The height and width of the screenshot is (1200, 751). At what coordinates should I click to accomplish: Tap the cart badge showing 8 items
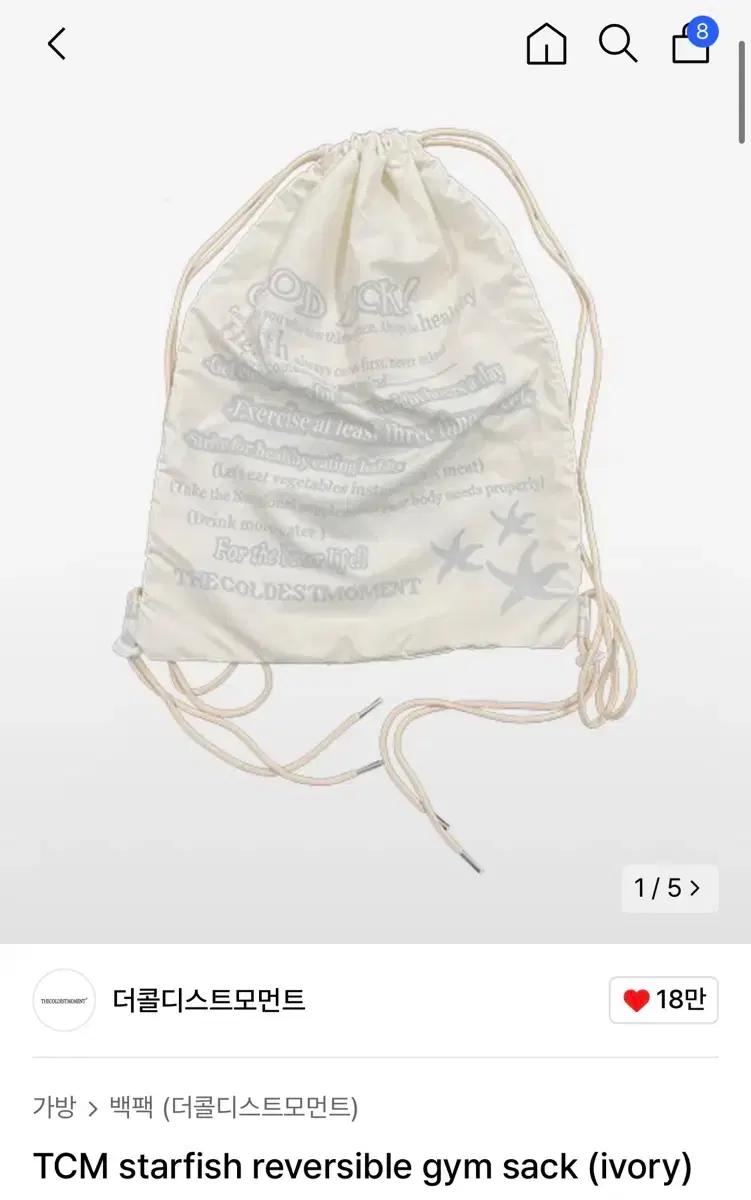click(703, 30)
